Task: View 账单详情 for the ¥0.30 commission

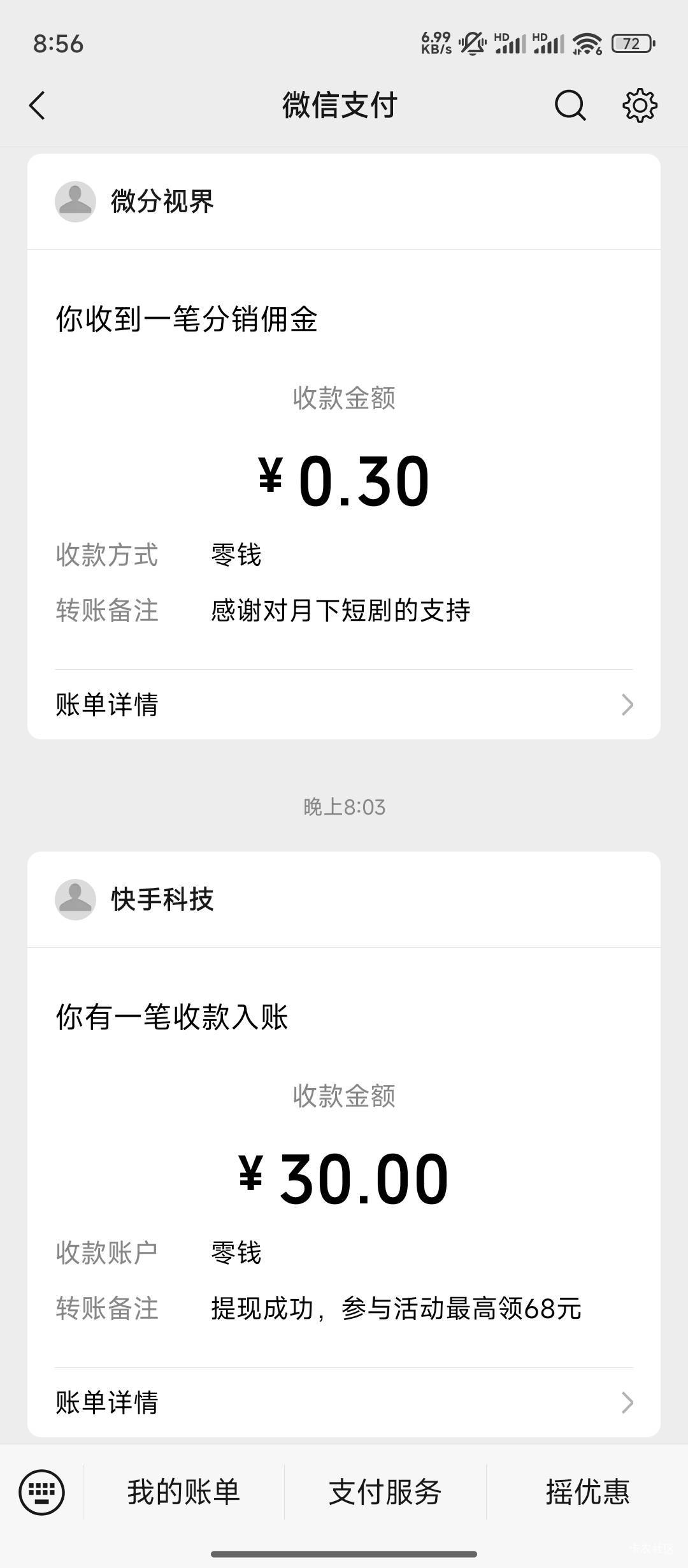Action: click(344, 704)
